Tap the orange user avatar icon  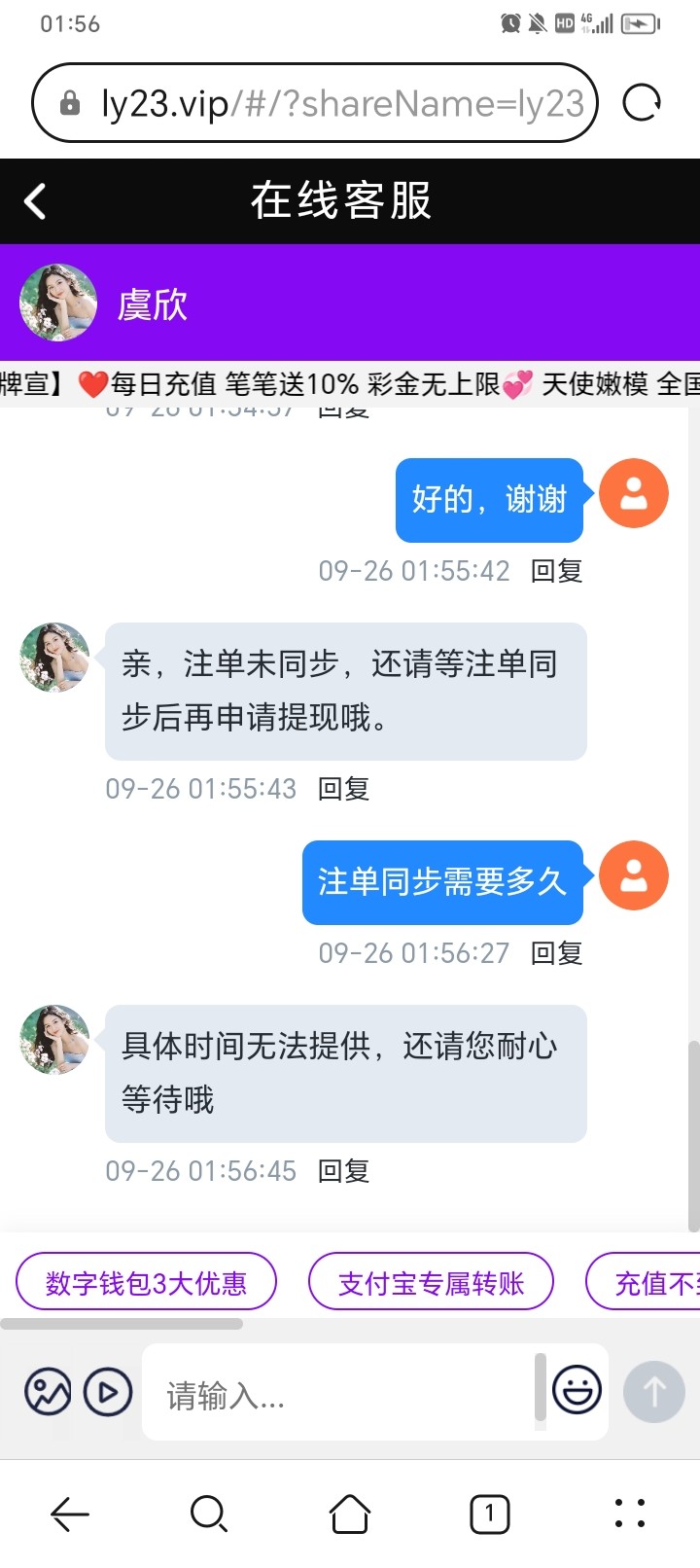634,494
